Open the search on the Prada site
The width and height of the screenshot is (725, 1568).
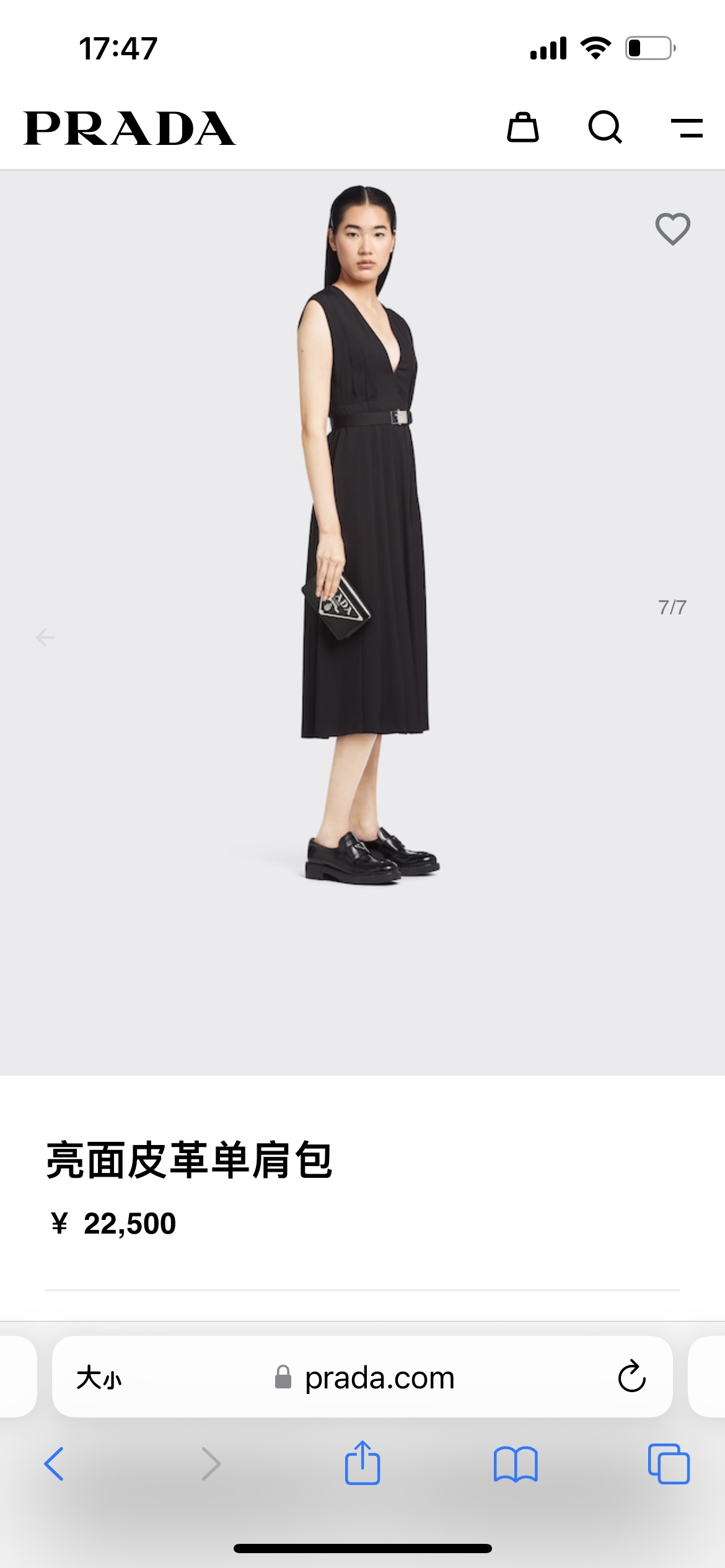click(605, 128)
